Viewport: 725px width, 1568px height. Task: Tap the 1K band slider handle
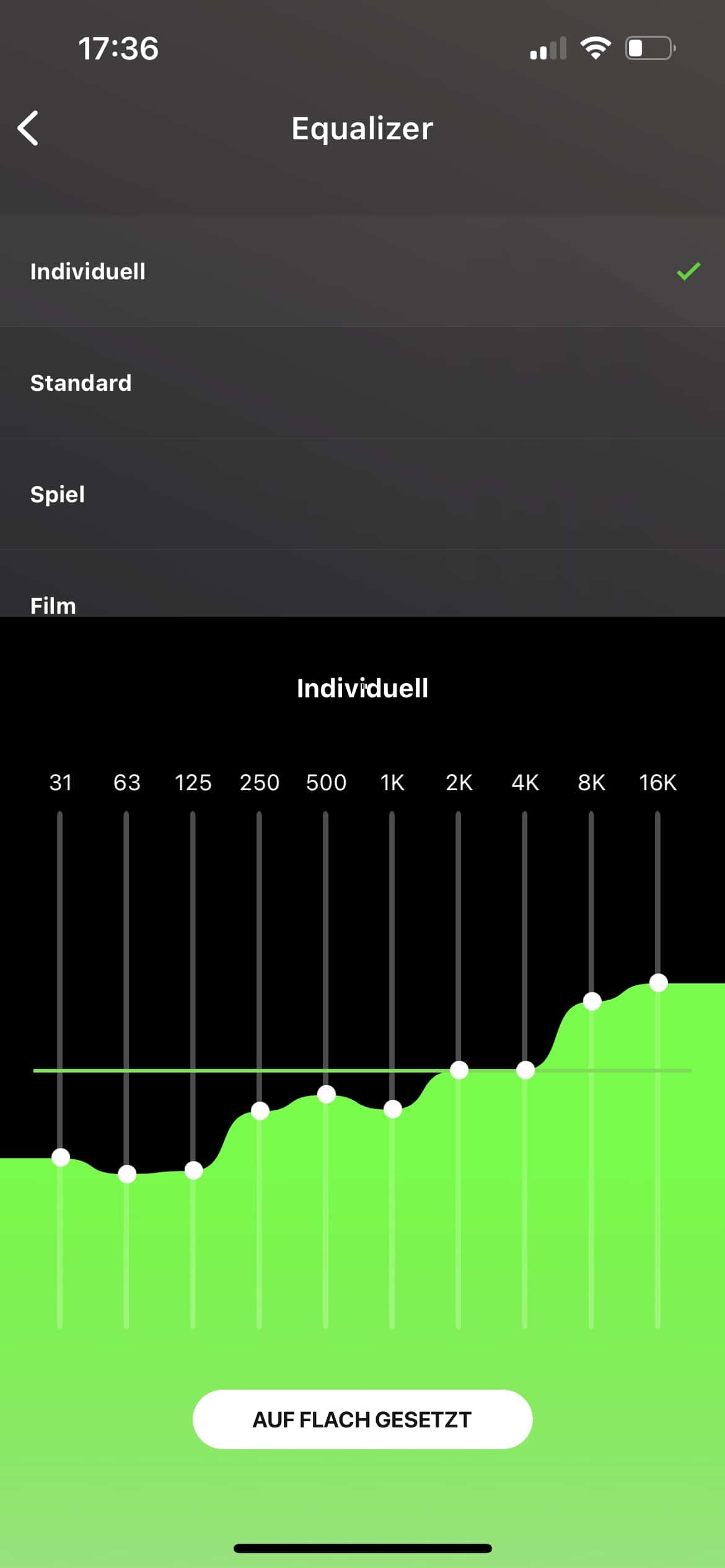393,1109
